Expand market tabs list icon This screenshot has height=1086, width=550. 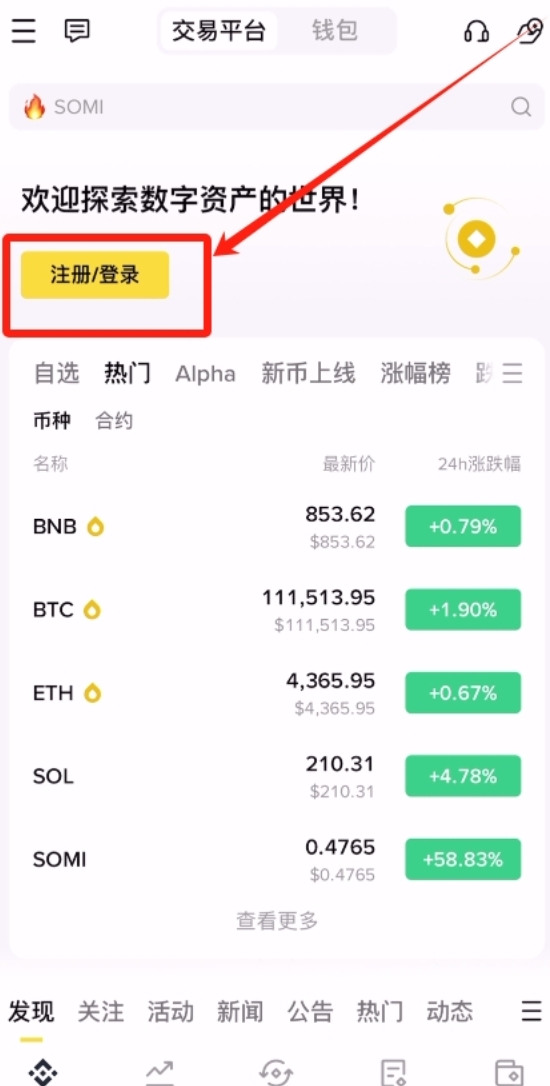coord(513,373)
